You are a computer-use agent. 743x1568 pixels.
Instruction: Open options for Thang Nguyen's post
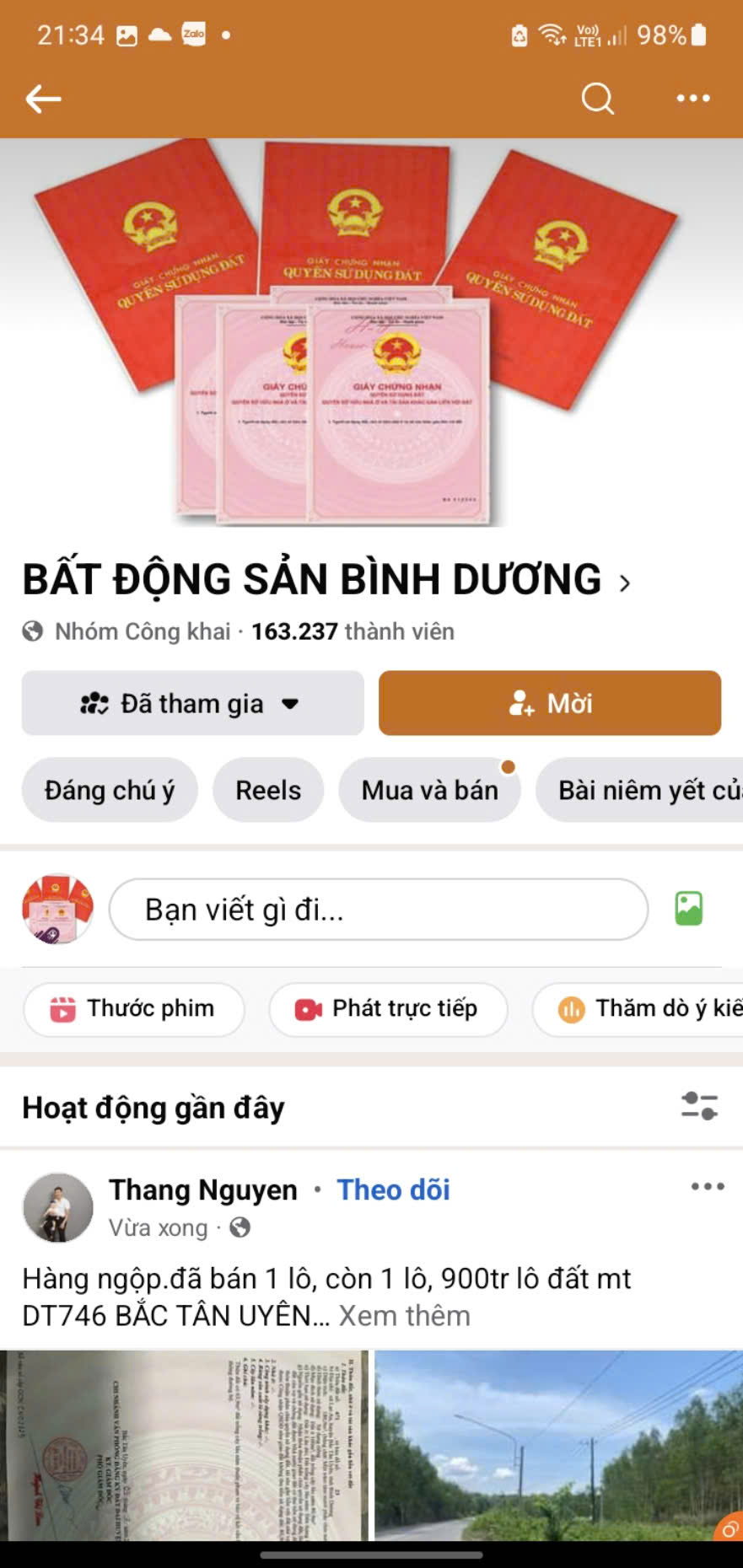pos(707,1187)
